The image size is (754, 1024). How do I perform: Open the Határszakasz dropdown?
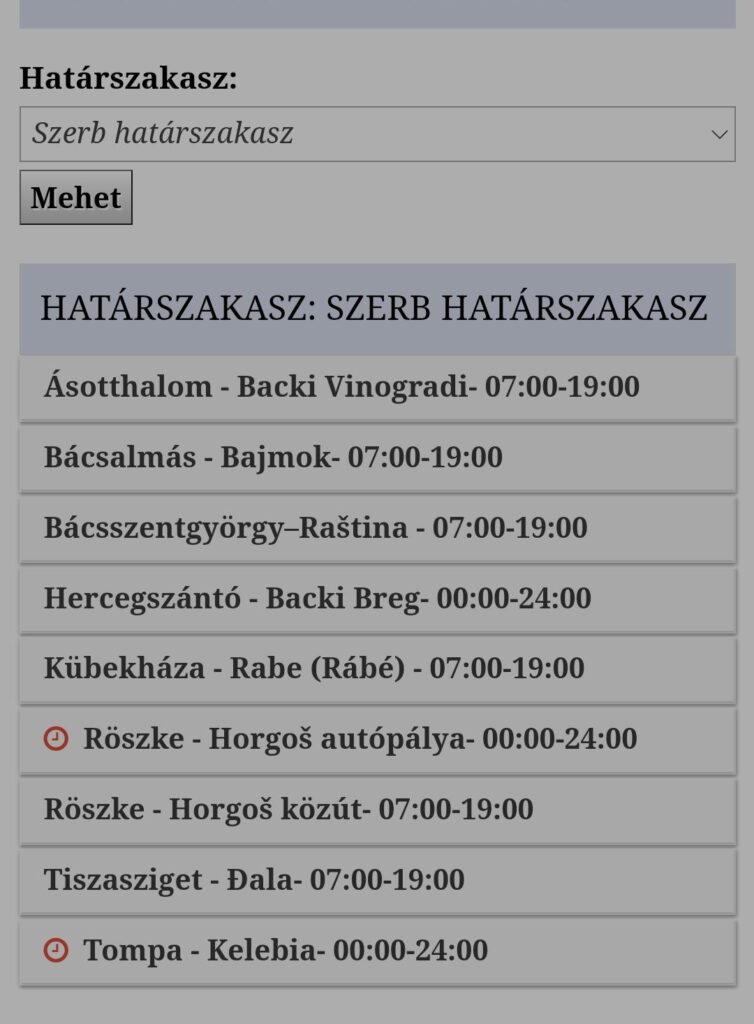(x=377, y=134)
